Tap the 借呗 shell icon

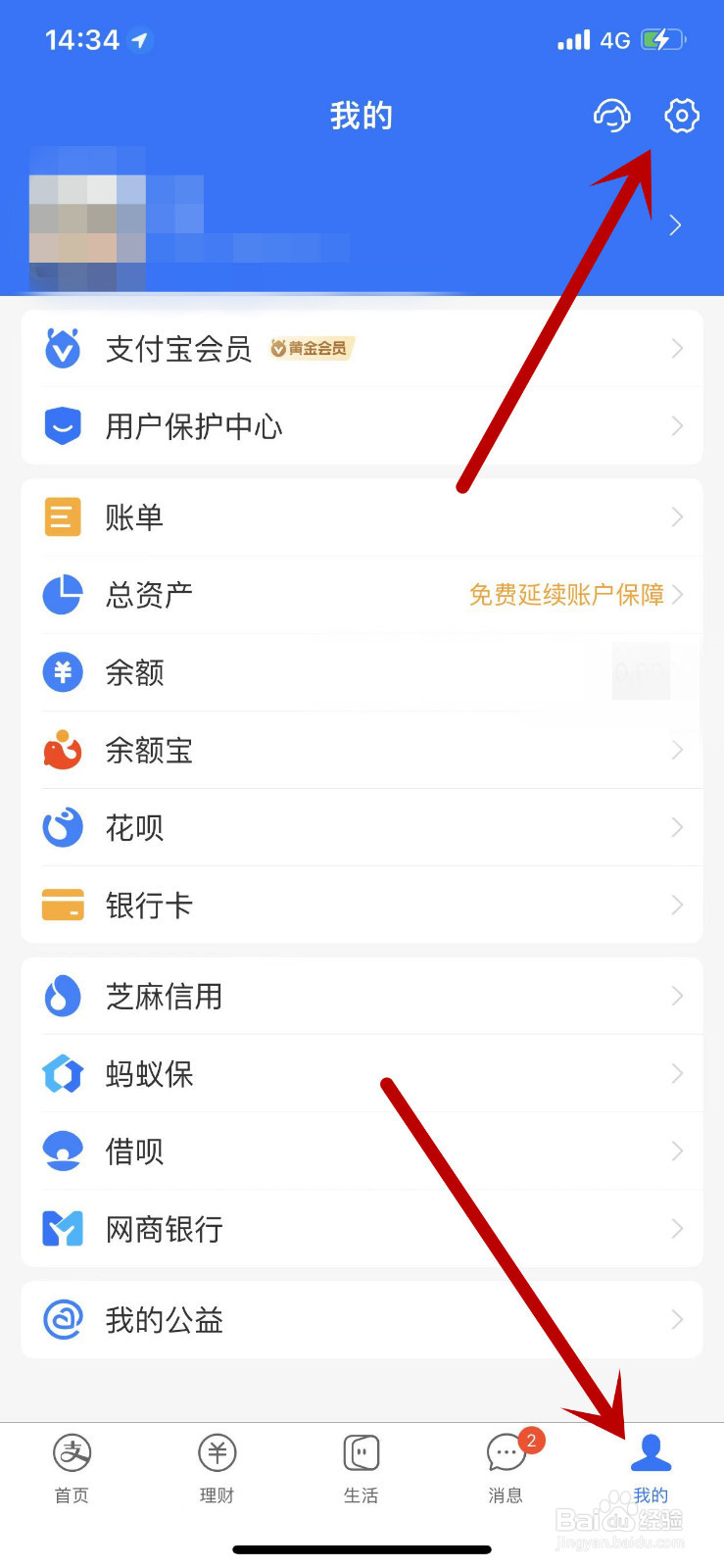click(62, 1151)
